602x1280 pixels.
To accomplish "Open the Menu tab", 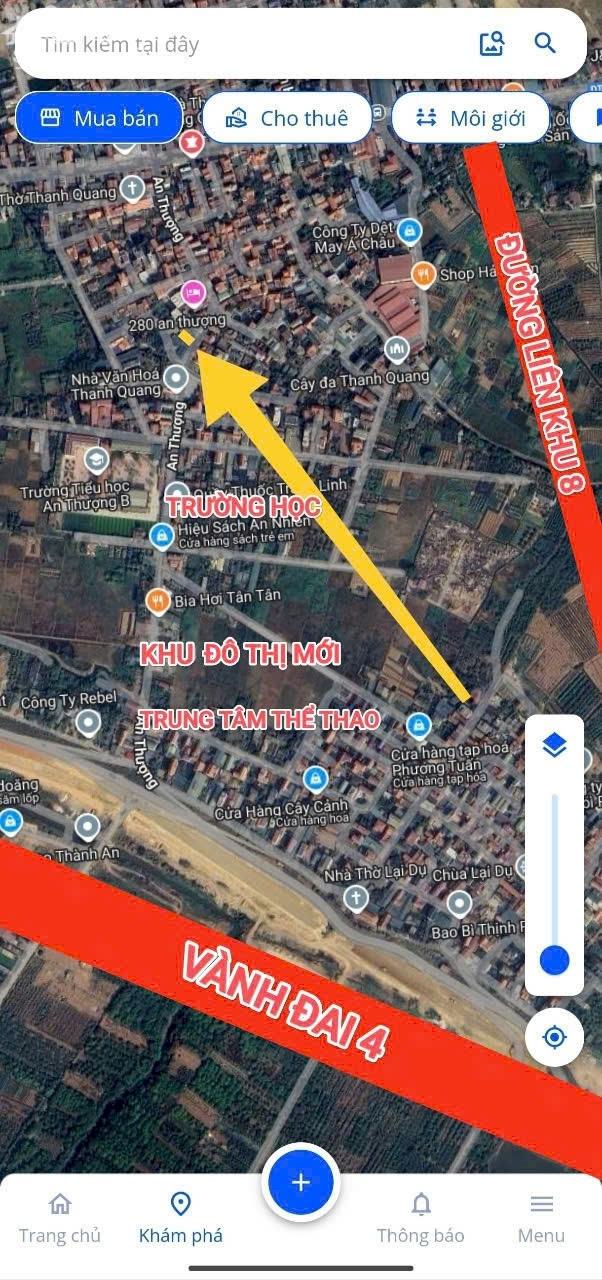I will tap(541, 1218).
